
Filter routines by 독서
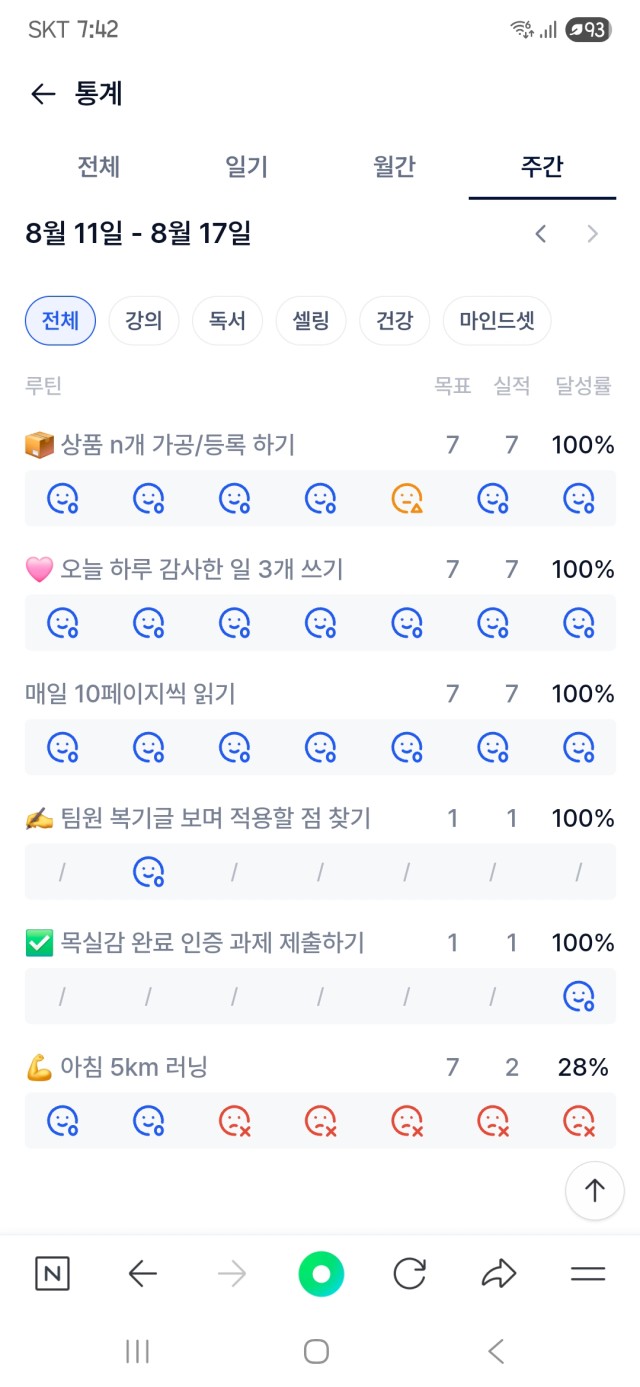[228, 321]
